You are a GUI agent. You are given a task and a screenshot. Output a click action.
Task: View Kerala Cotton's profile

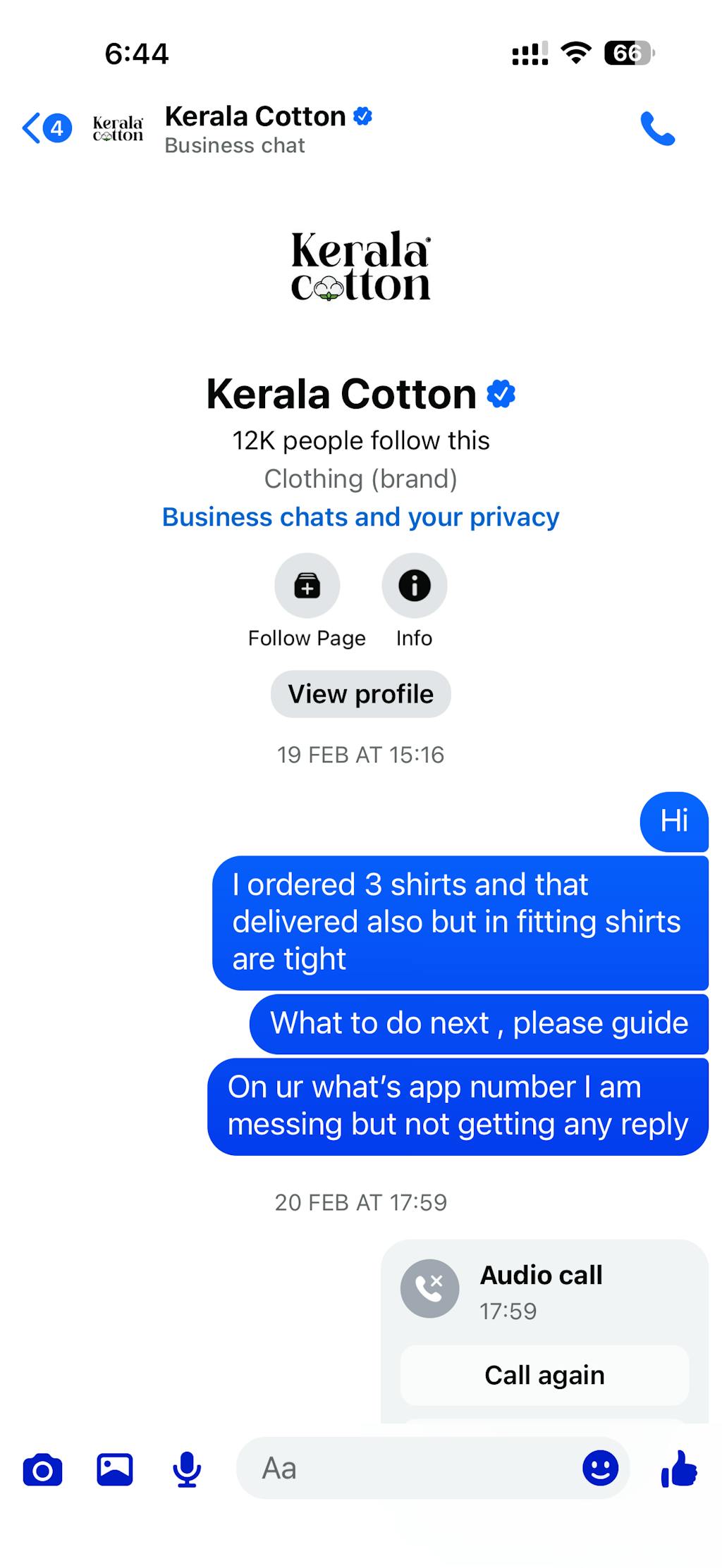point(360,694)
